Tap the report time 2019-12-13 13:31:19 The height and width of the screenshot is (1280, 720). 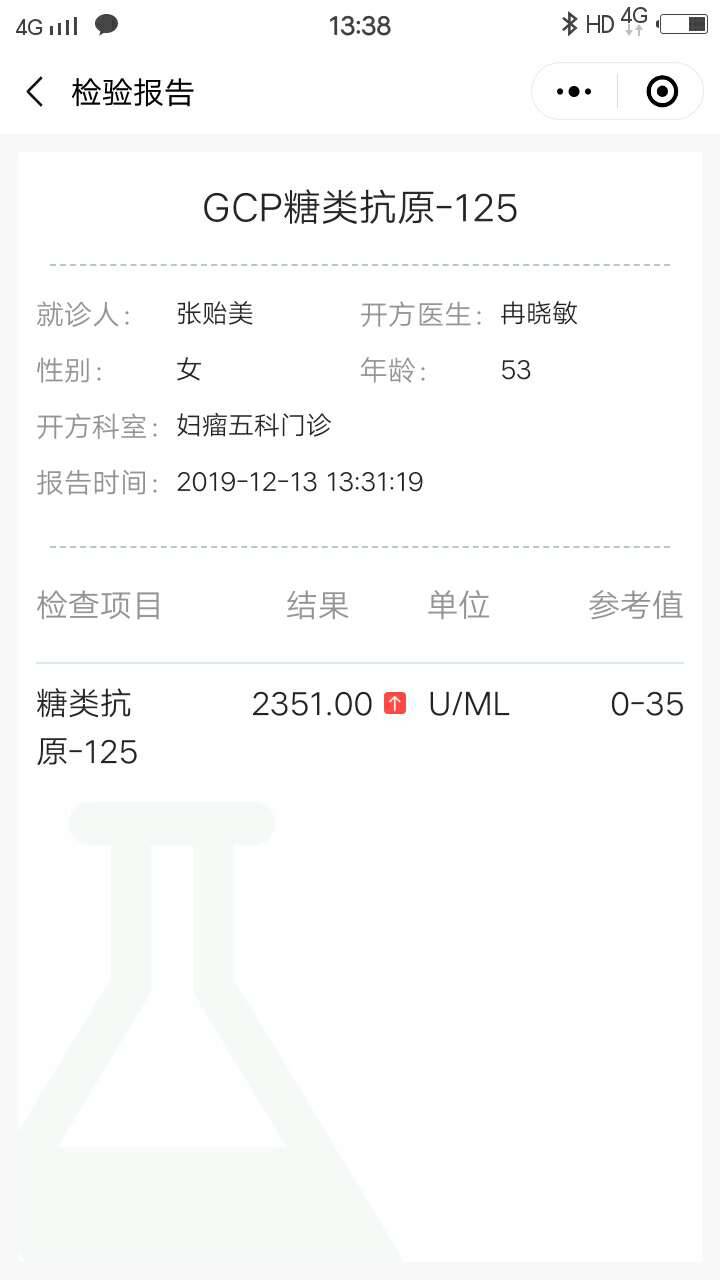[300, 482]
